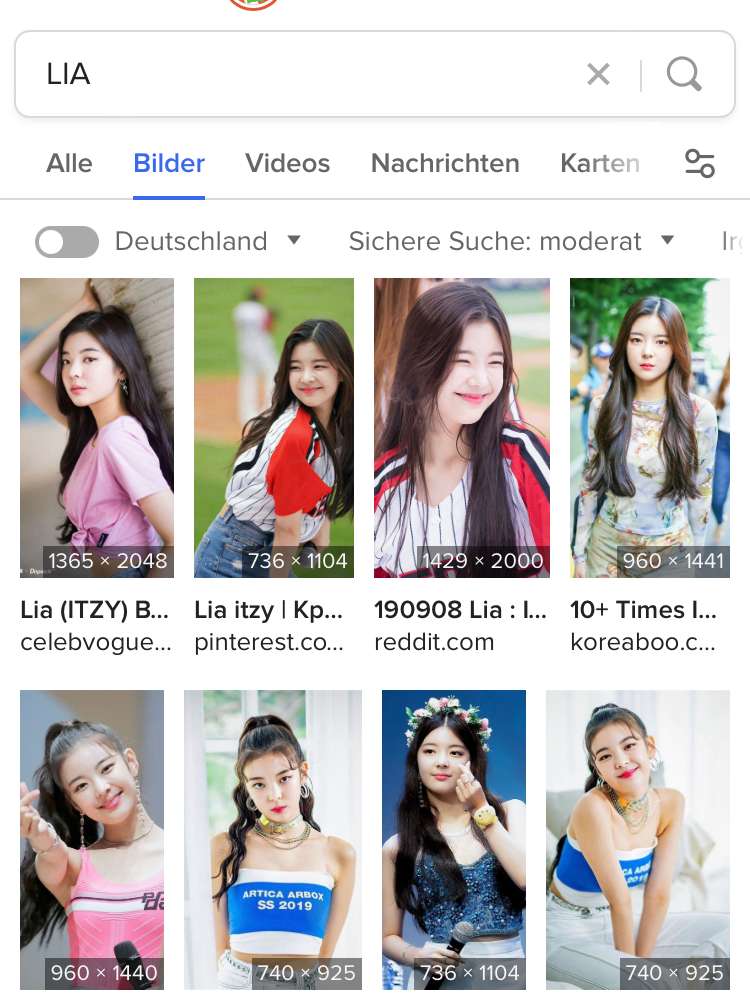Image resolution: width=750 pixels, height=1007 pixels.
Task: Switch to the Alle tab
Action: click(x=69, y=163)
